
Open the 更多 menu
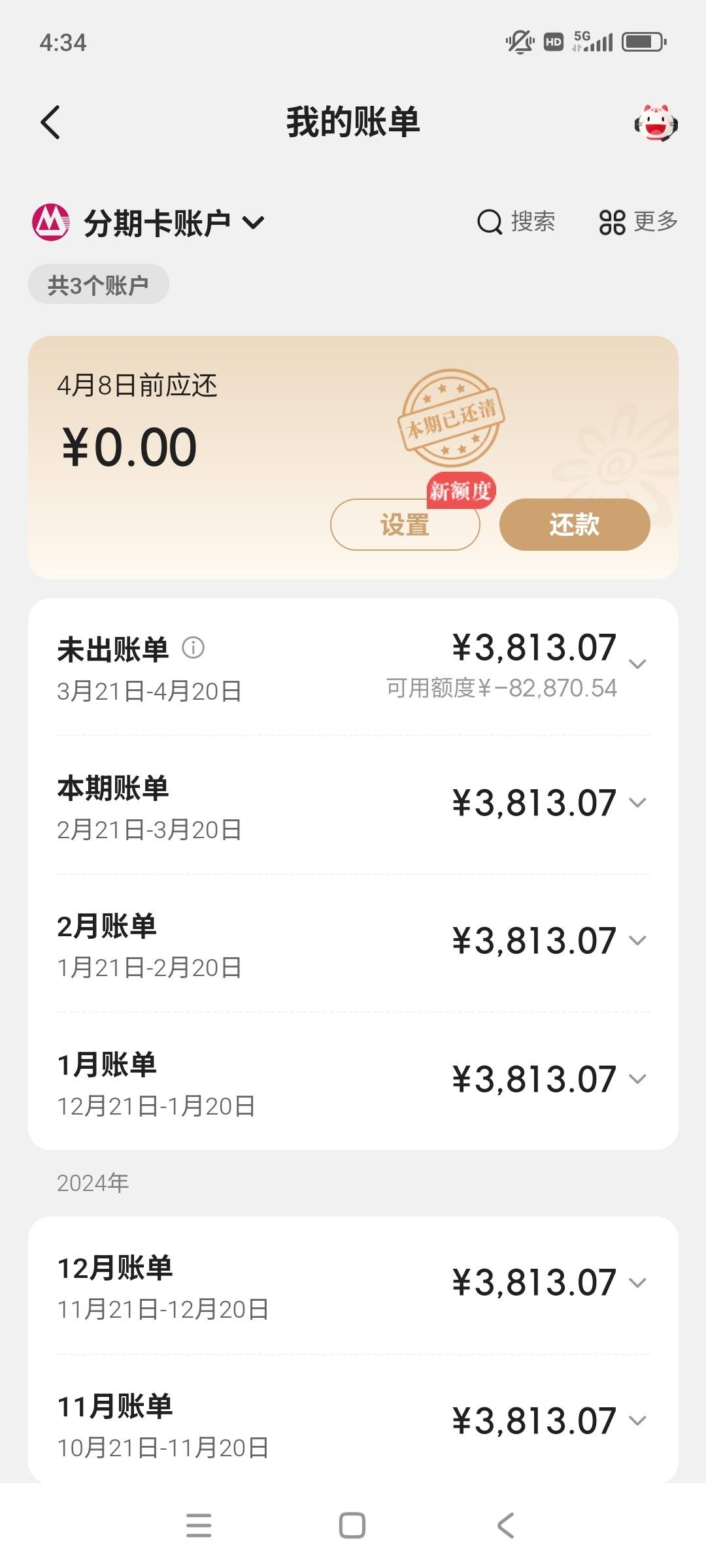[638, 221]
